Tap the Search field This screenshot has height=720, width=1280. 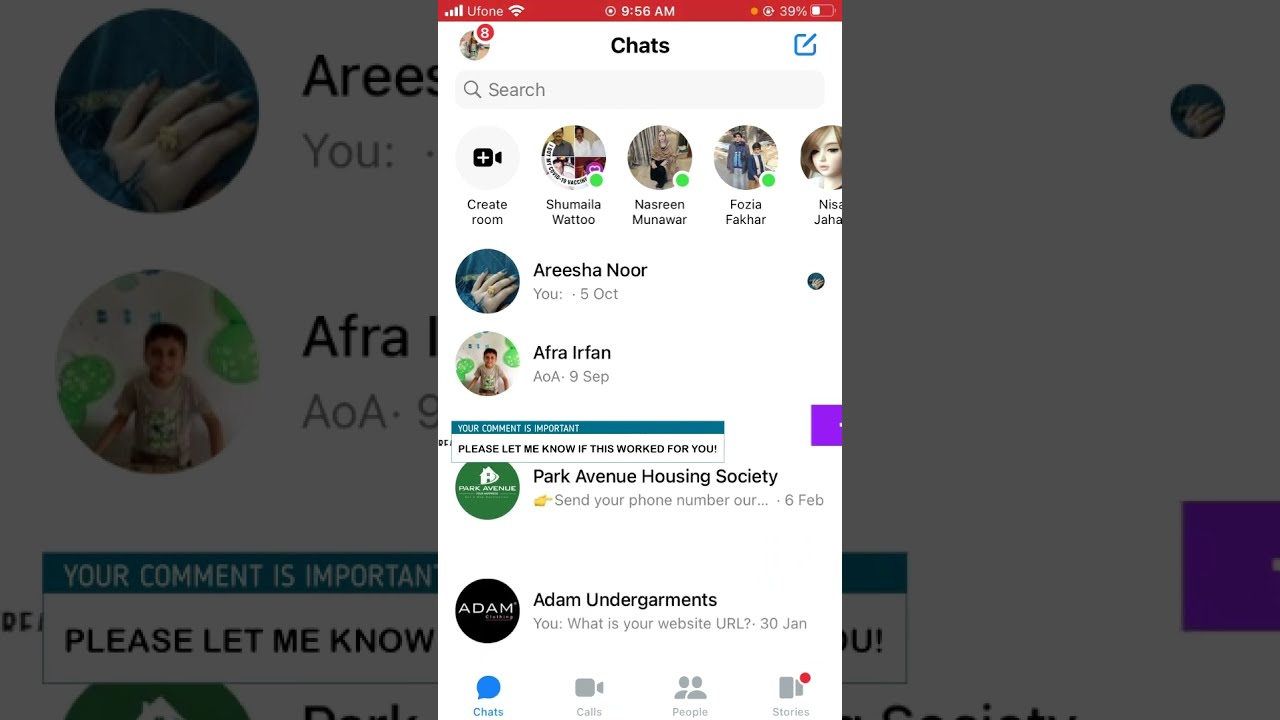pyautogui.click(x=640, y=90)
